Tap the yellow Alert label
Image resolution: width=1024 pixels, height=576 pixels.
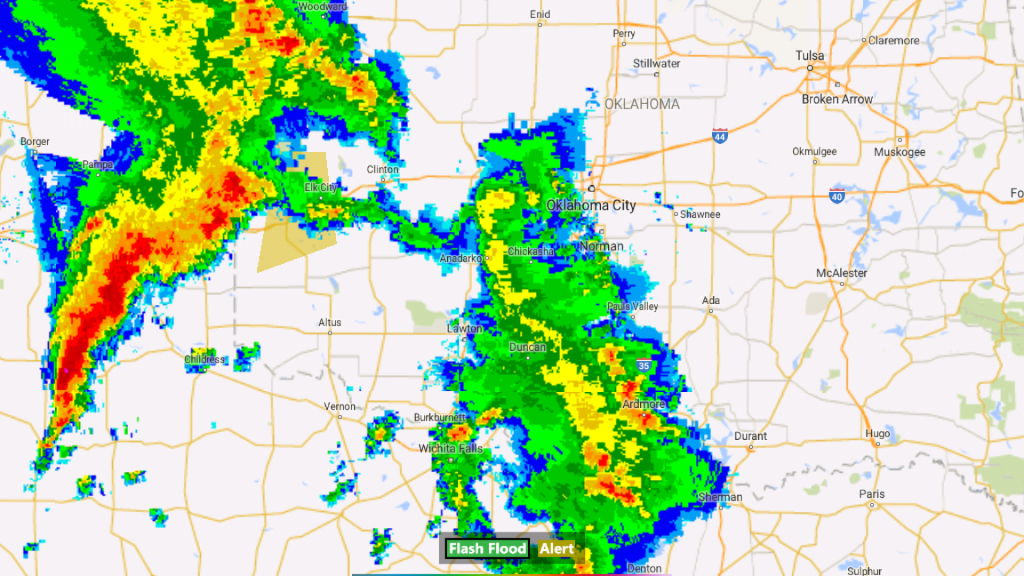pos(557,548)
